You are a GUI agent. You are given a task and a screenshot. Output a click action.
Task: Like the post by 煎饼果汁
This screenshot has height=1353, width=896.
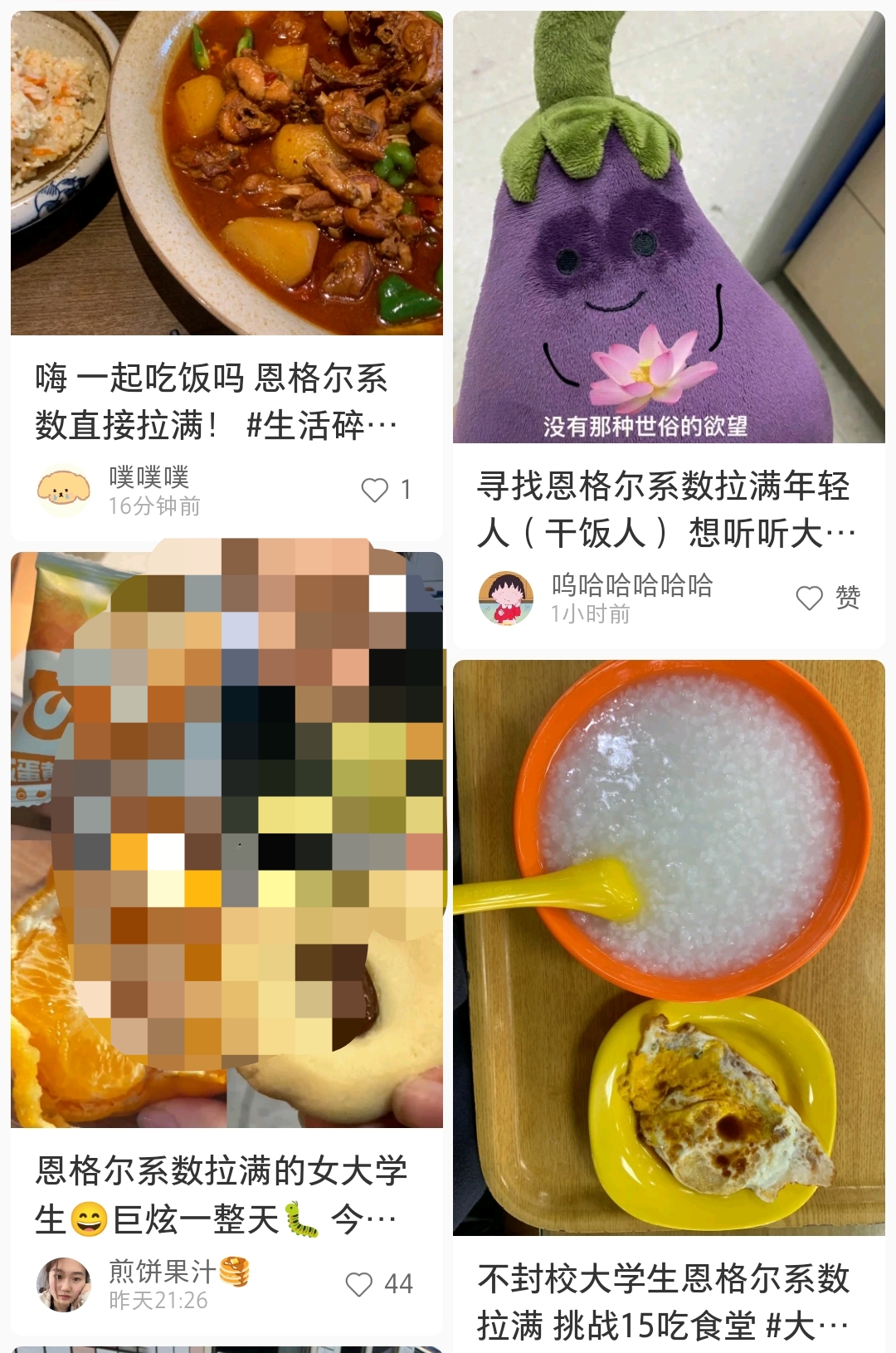coord(359,1284)
